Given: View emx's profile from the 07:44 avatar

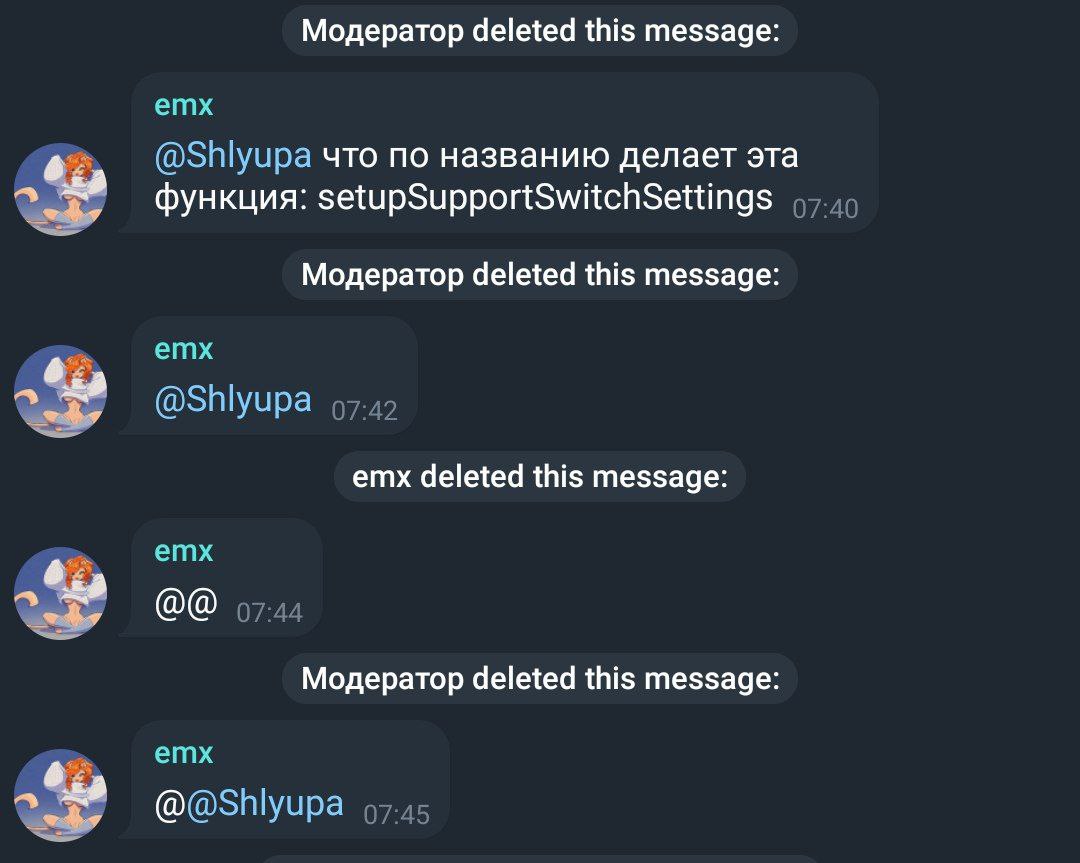Looking at the screenshot, I should (x=60, y=593).
